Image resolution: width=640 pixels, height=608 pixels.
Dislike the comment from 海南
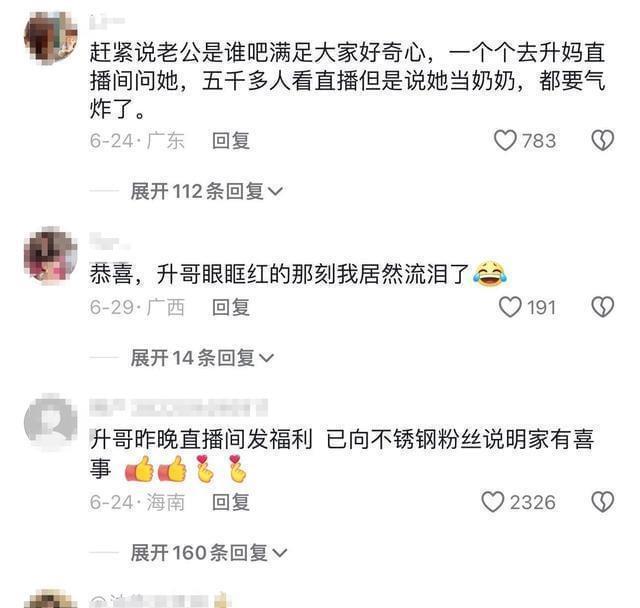pyautogui.click(x=602, y=502)
